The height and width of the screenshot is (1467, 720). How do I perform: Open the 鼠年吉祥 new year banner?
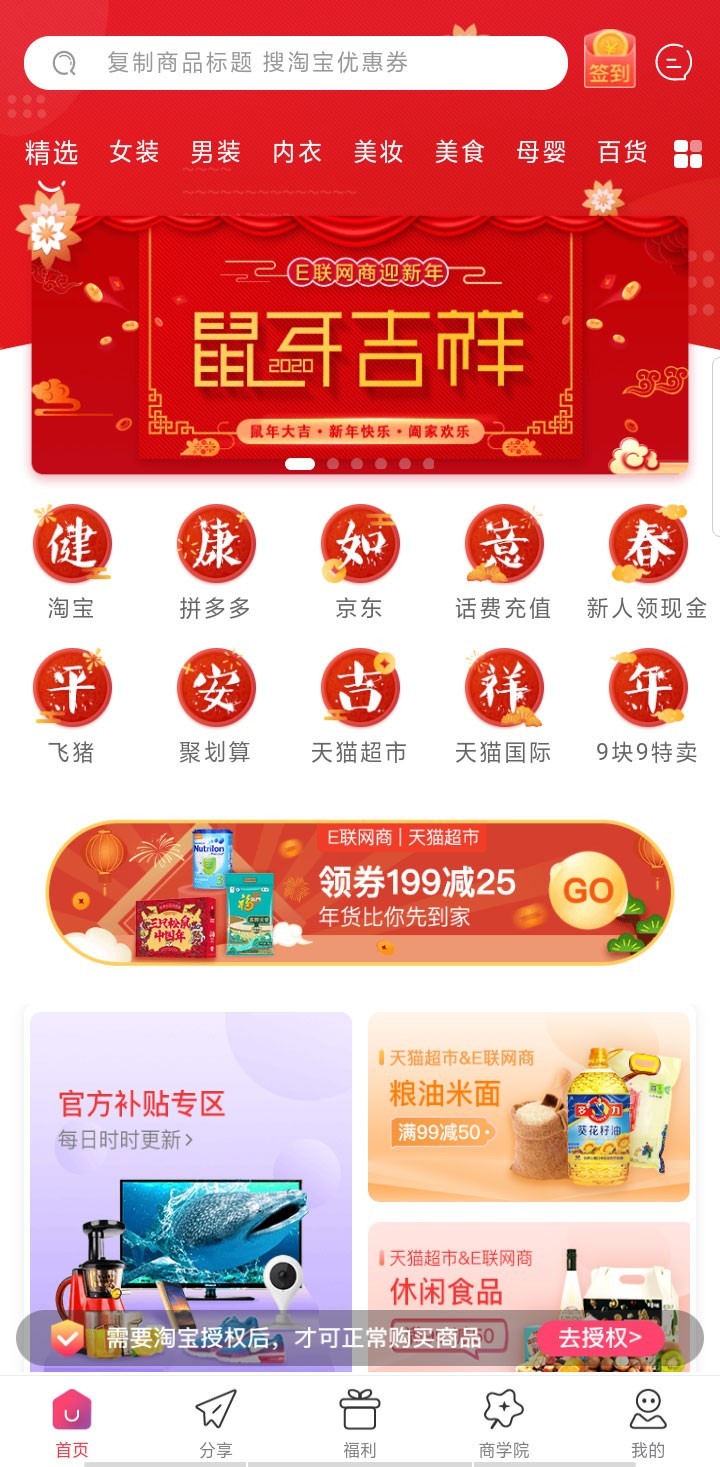(360, 345)
